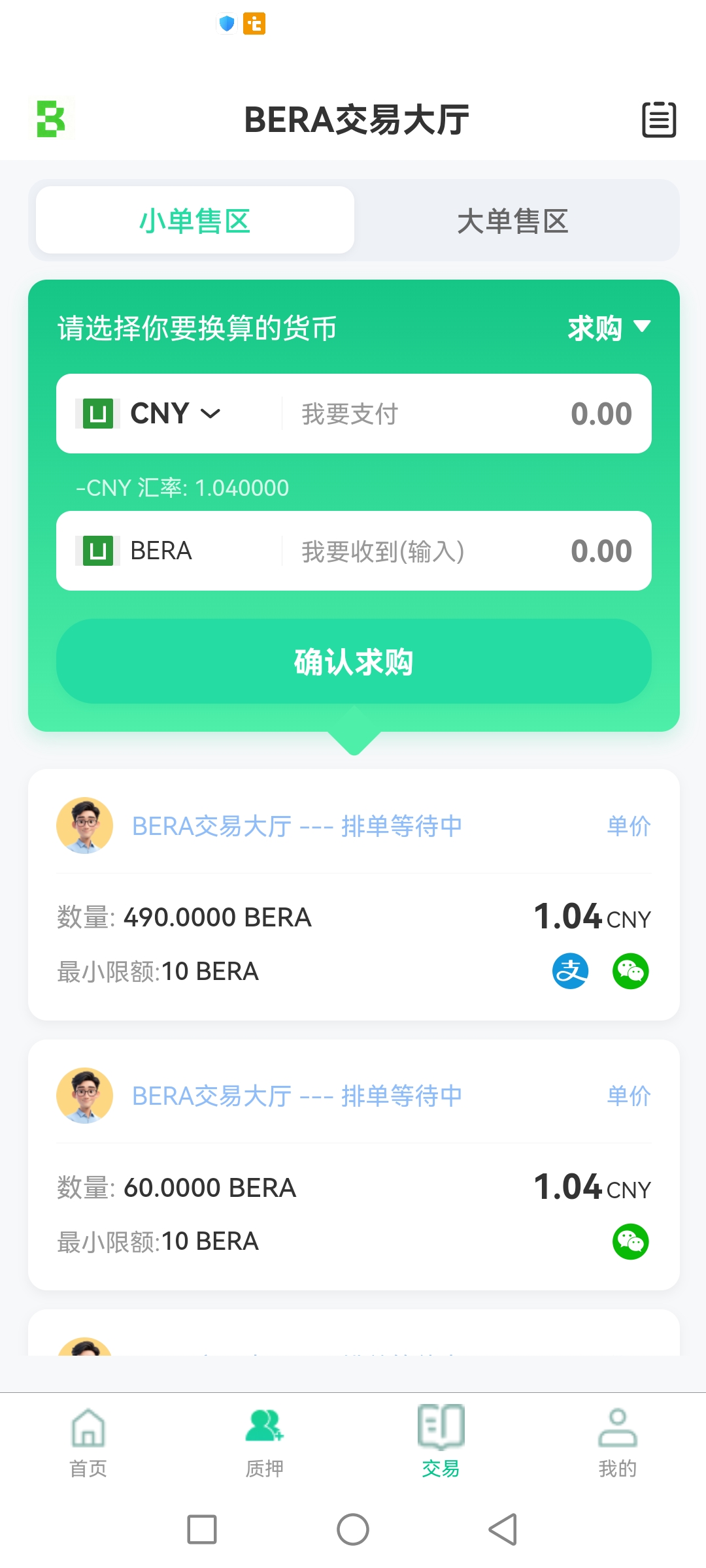Open the first seller's 排单等待中 order link

point(294,826)
